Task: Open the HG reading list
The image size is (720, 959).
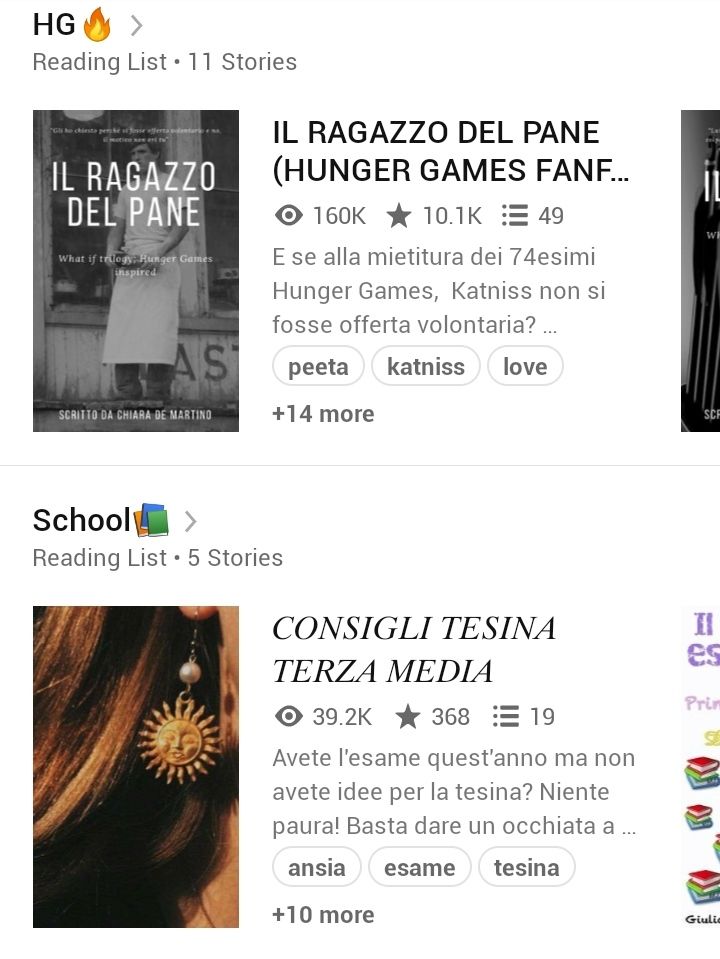Action: 88,24
